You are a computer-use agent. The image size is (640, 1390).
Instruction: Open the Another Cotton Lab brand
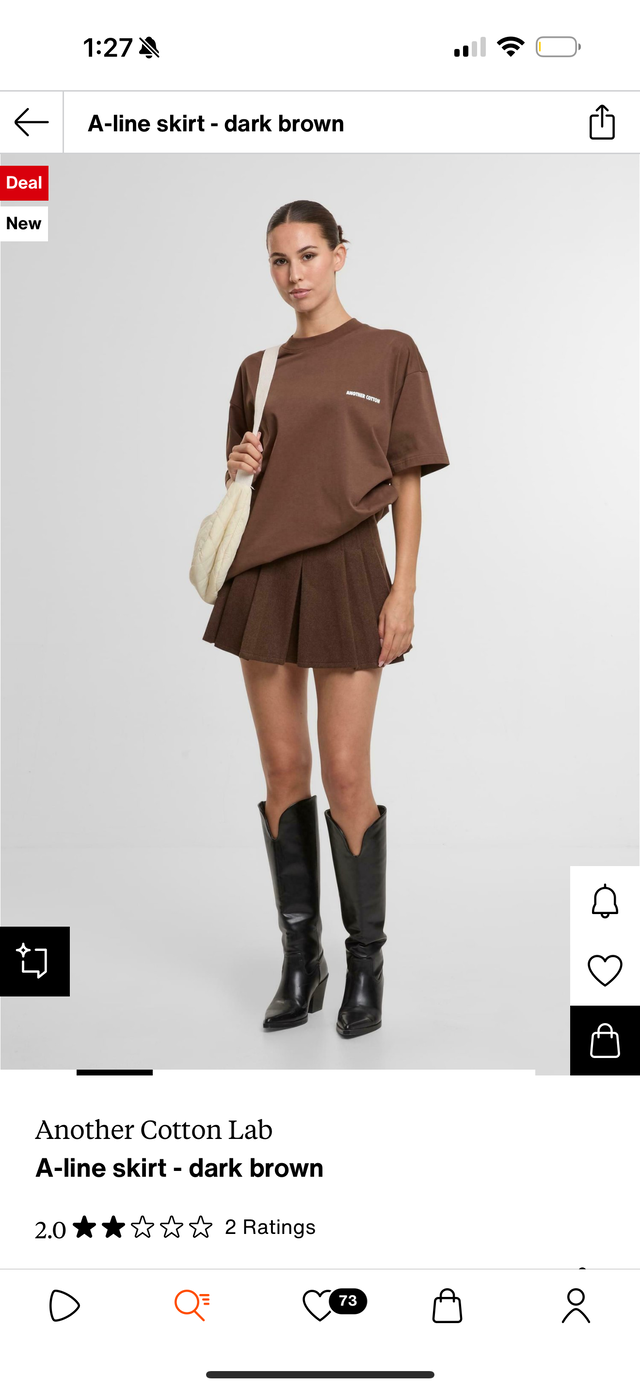pyautogui.click(x=154, y=1130)
